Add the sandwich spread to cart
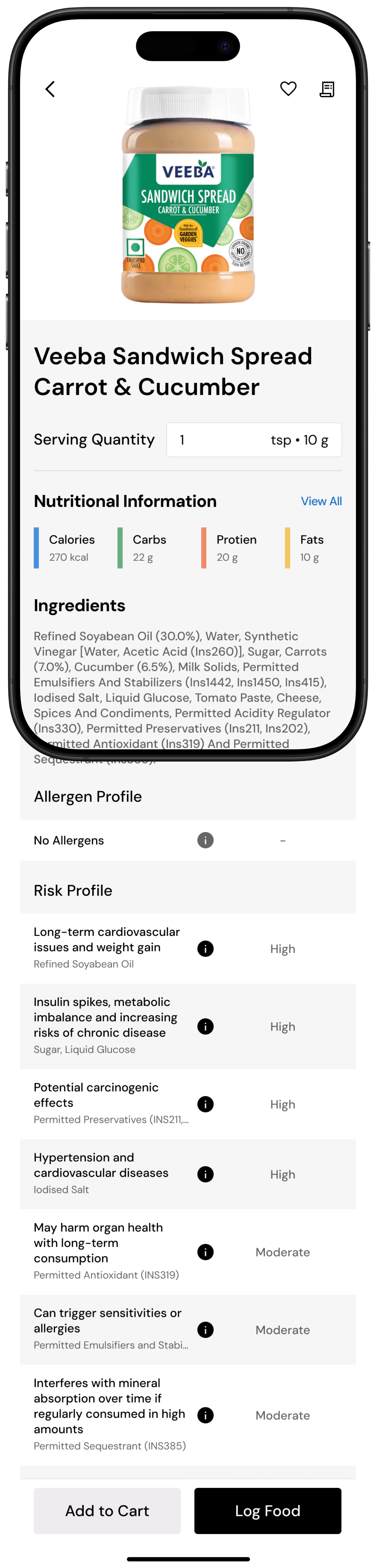 (107, 1511)
